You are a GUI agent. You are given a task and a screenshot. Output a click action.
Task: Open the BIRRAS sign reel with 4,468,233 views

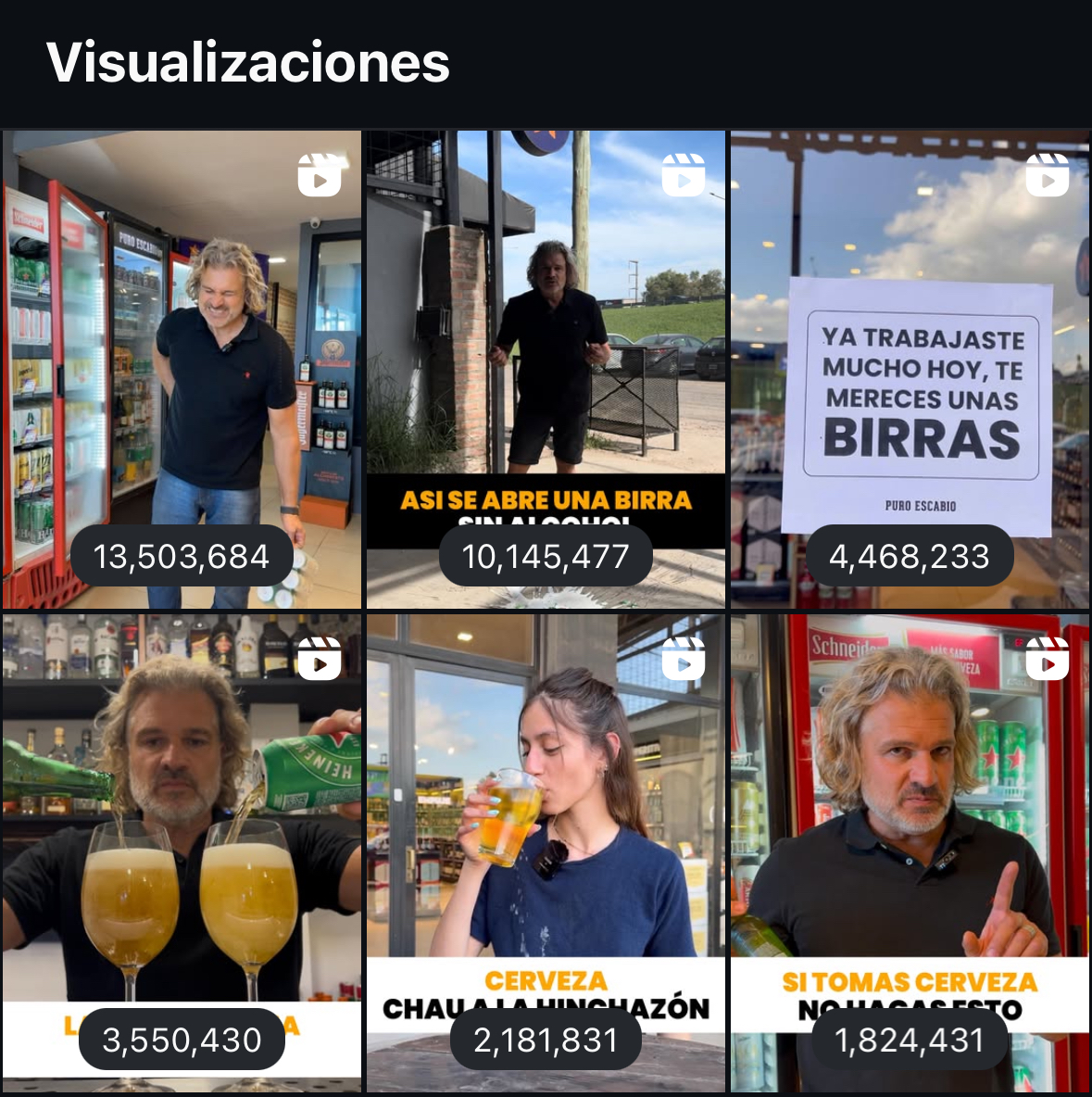(x=910, y=369)
